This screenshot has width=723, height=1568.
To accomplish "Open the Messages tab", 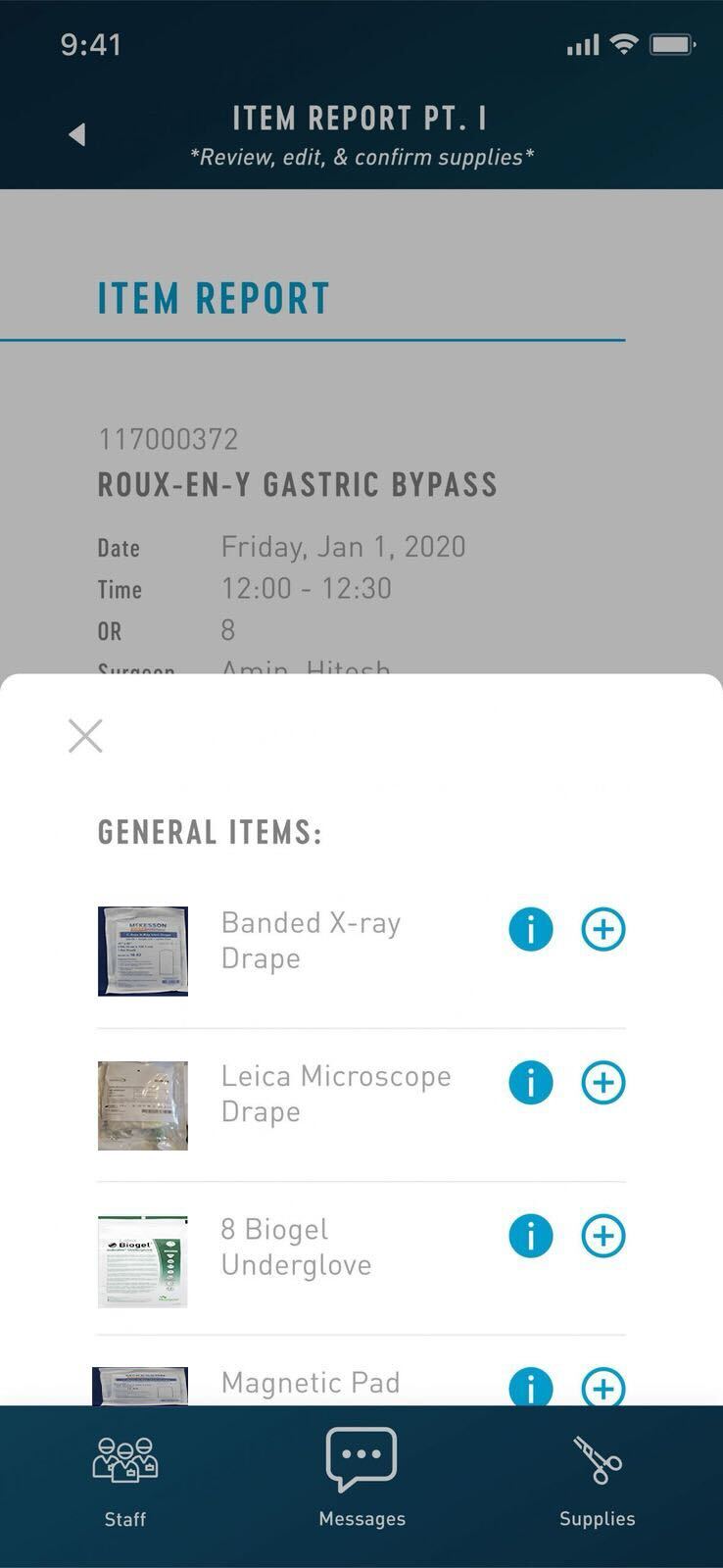I will tap(361, 1478).
